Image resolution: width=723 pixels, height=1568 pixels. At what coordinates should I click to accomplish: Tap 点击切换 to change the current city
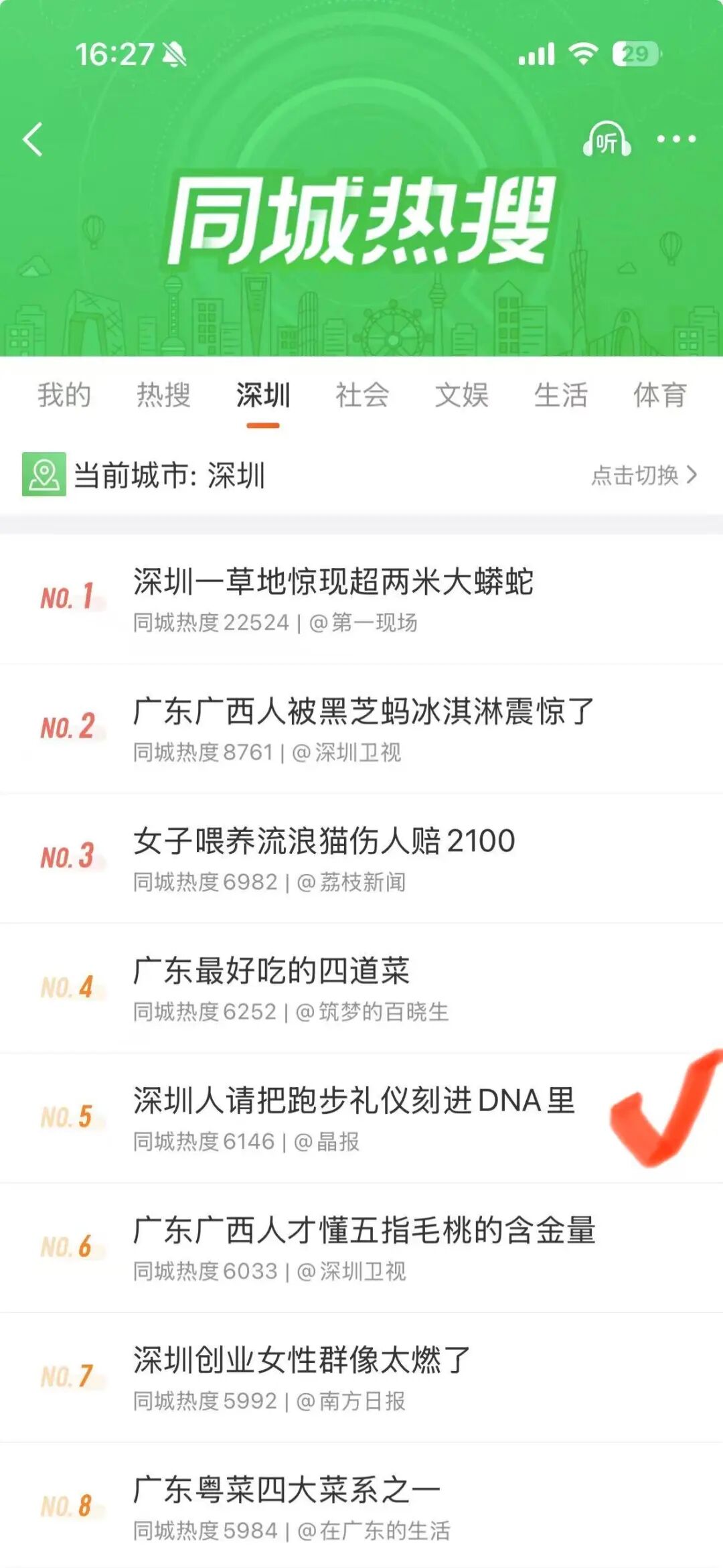click(x=644, y=475)
